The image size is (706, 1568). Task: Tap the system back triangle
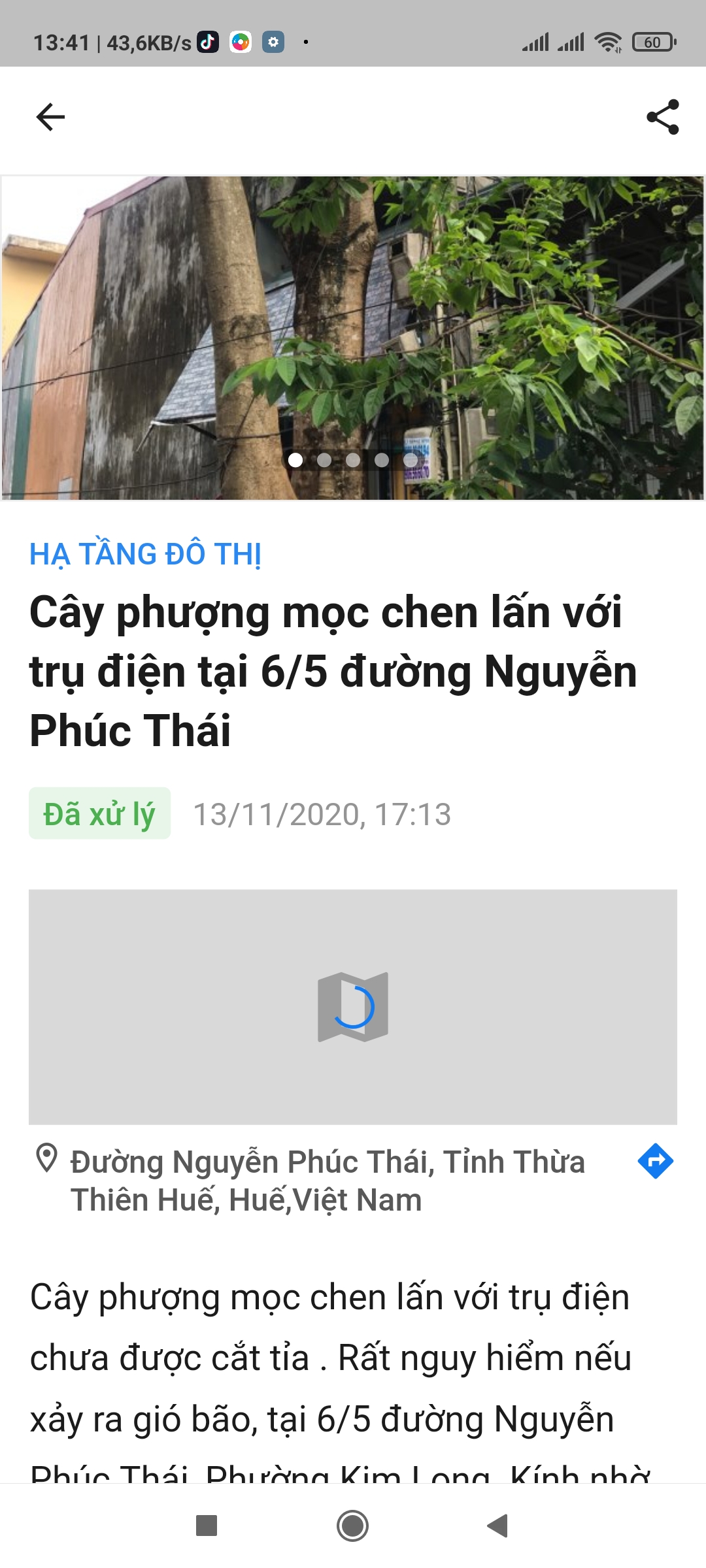[x=497, y=1526]
